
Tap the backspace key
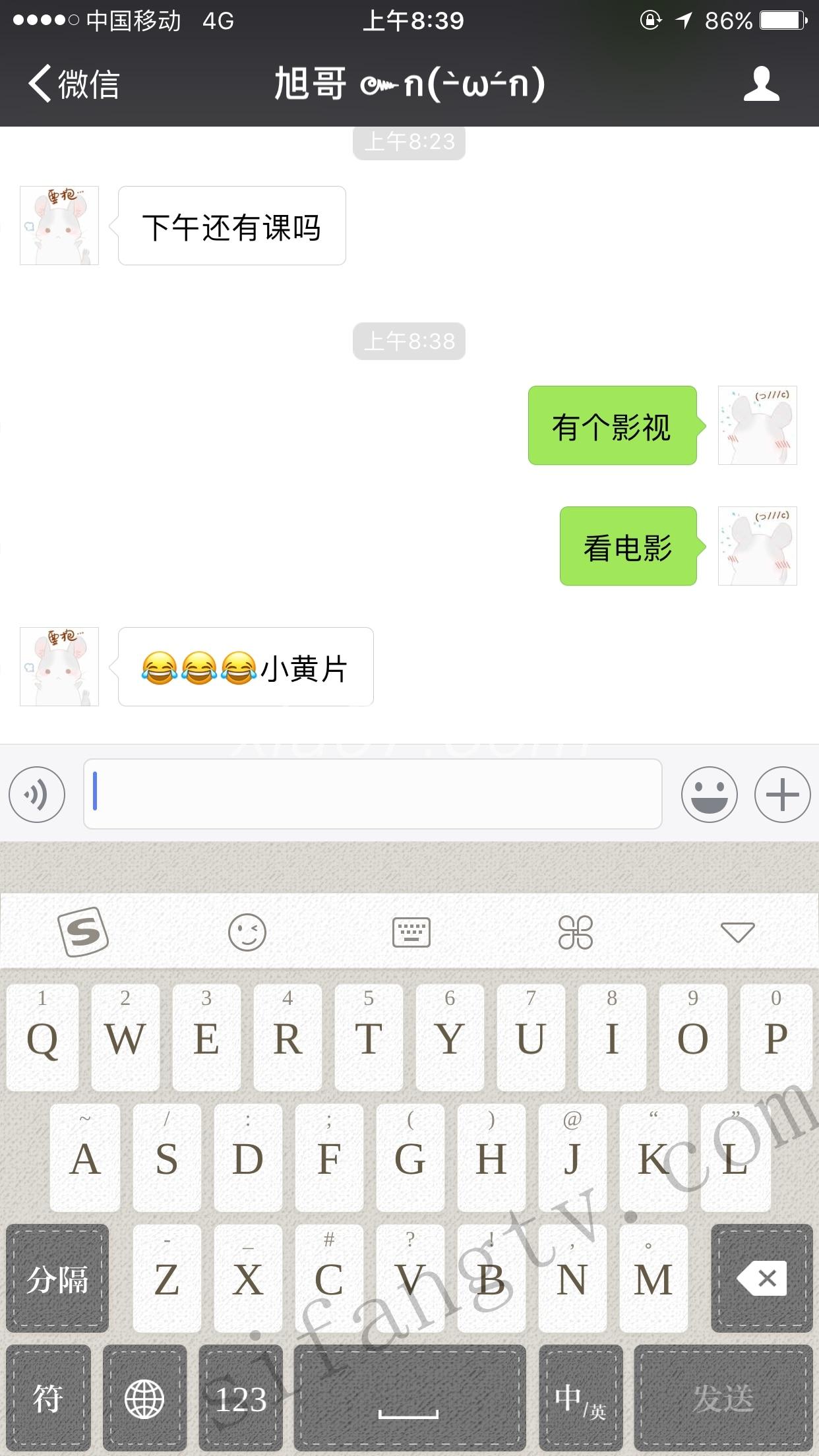(x=762, y=1278)
